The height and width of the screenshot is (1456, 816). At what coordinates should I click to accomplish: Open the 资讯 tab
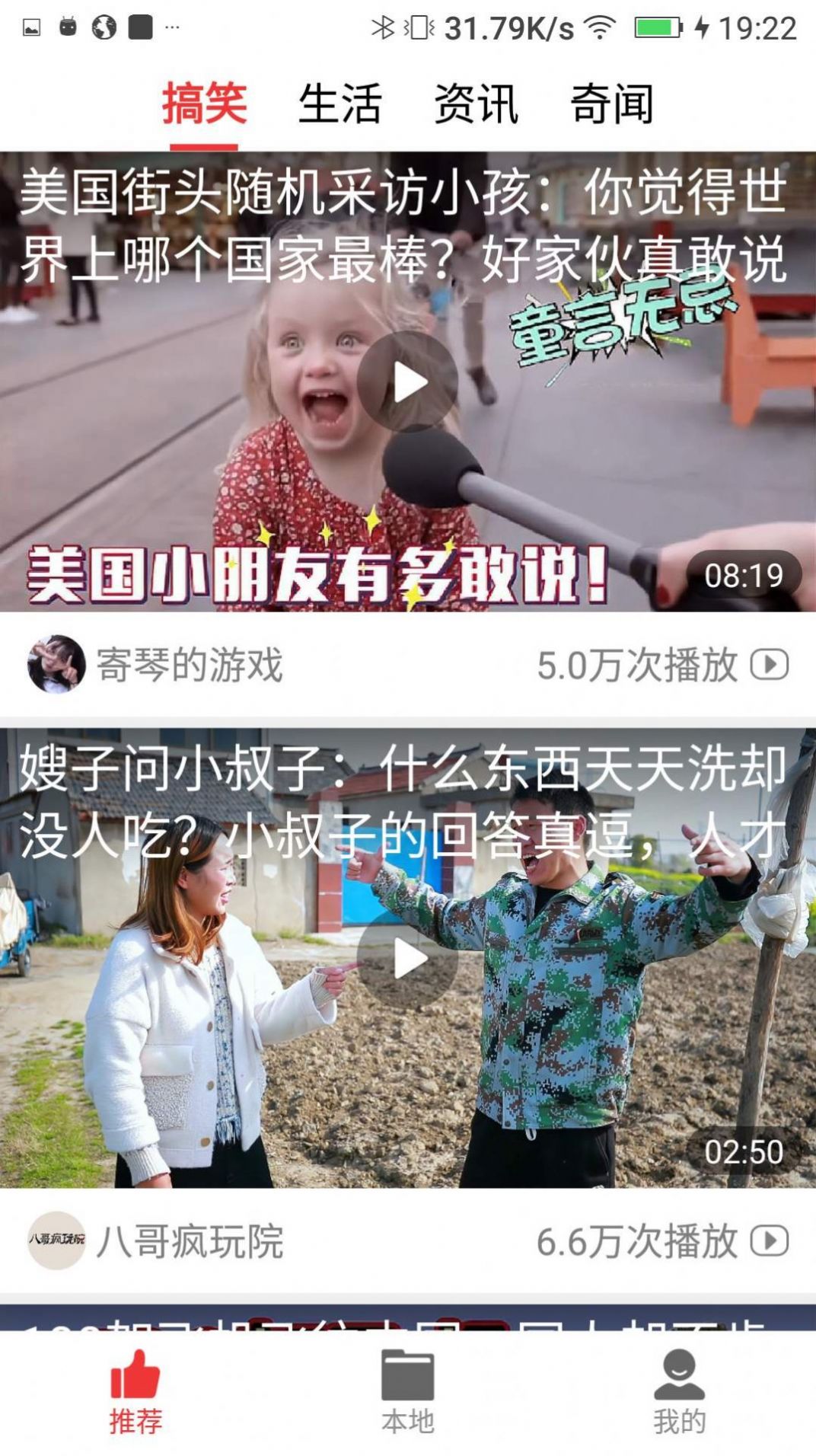click(x=476, y=104)
